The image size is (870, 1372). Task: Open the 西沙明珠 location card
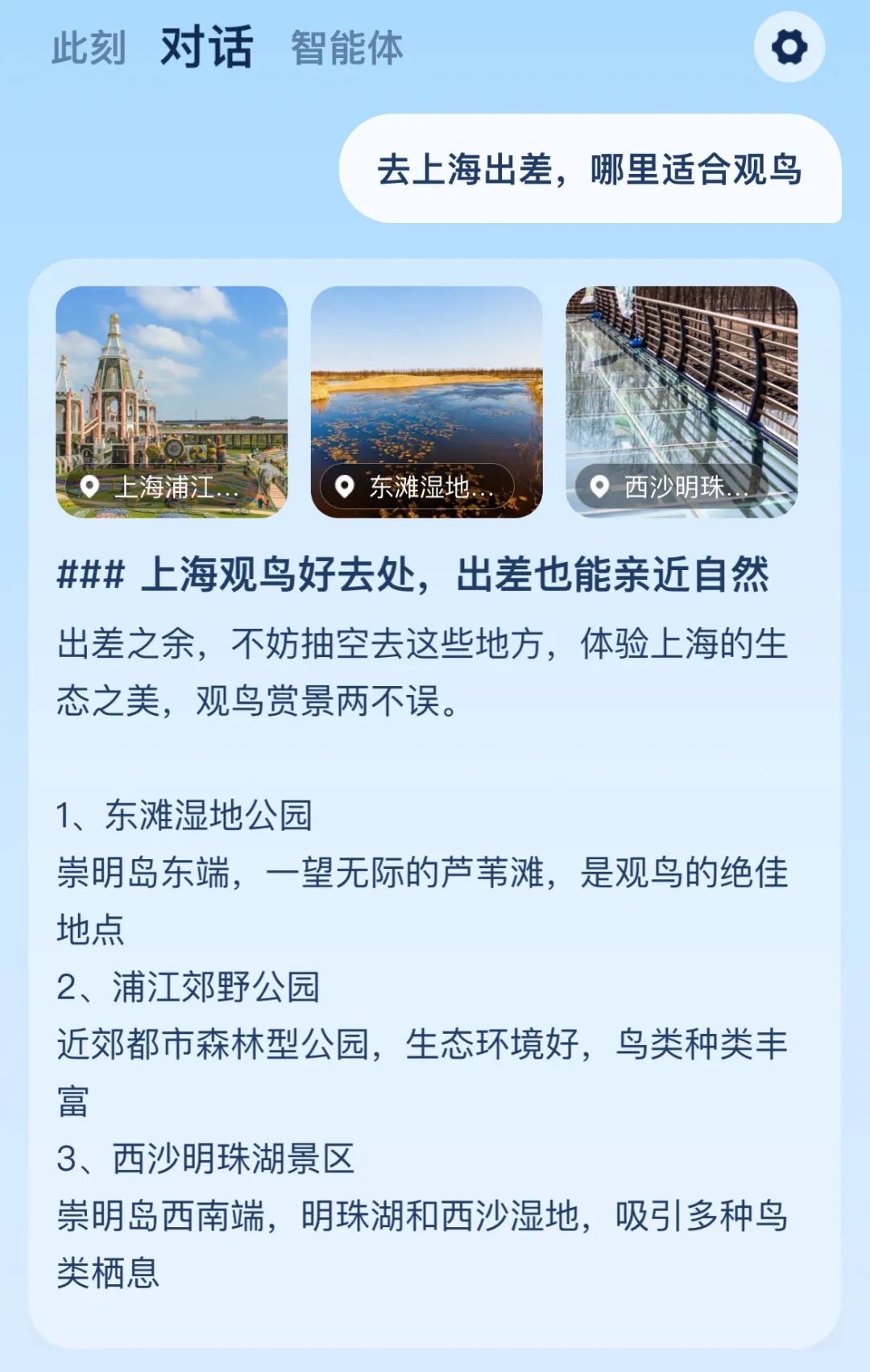pos(681,401)
